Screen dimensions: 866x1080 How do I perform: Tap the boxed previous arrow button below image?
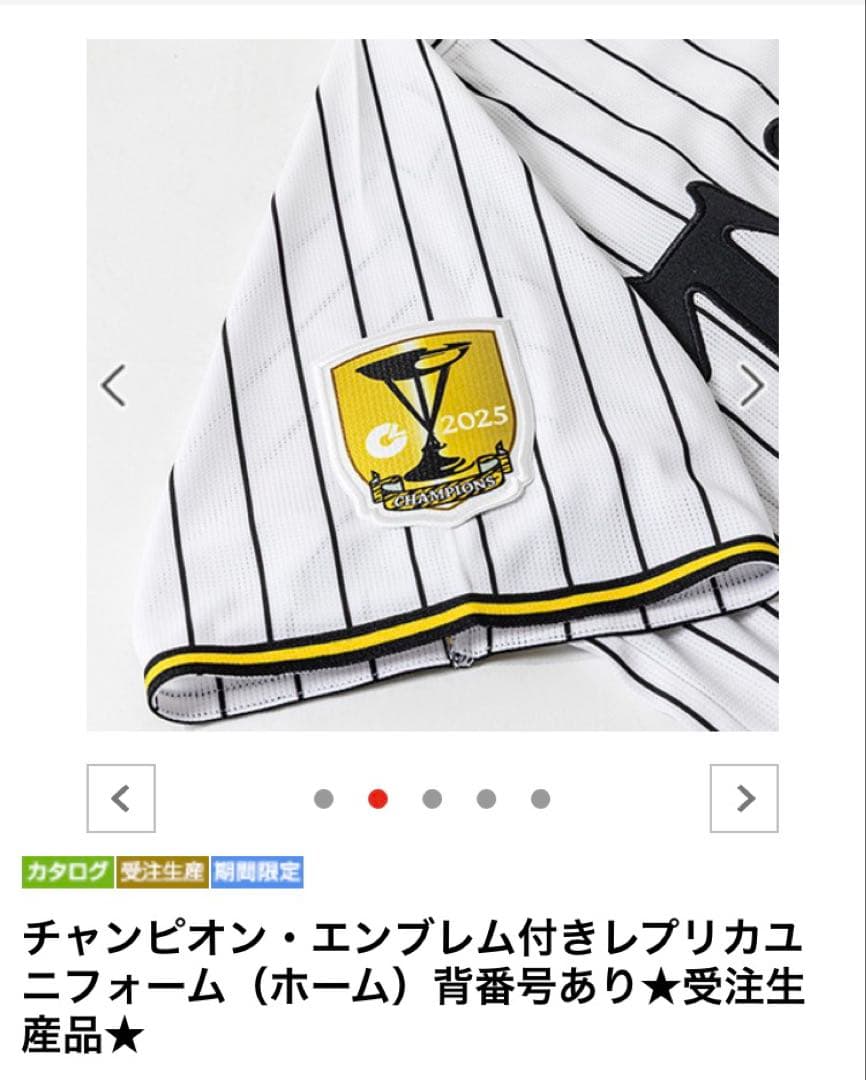121,798
